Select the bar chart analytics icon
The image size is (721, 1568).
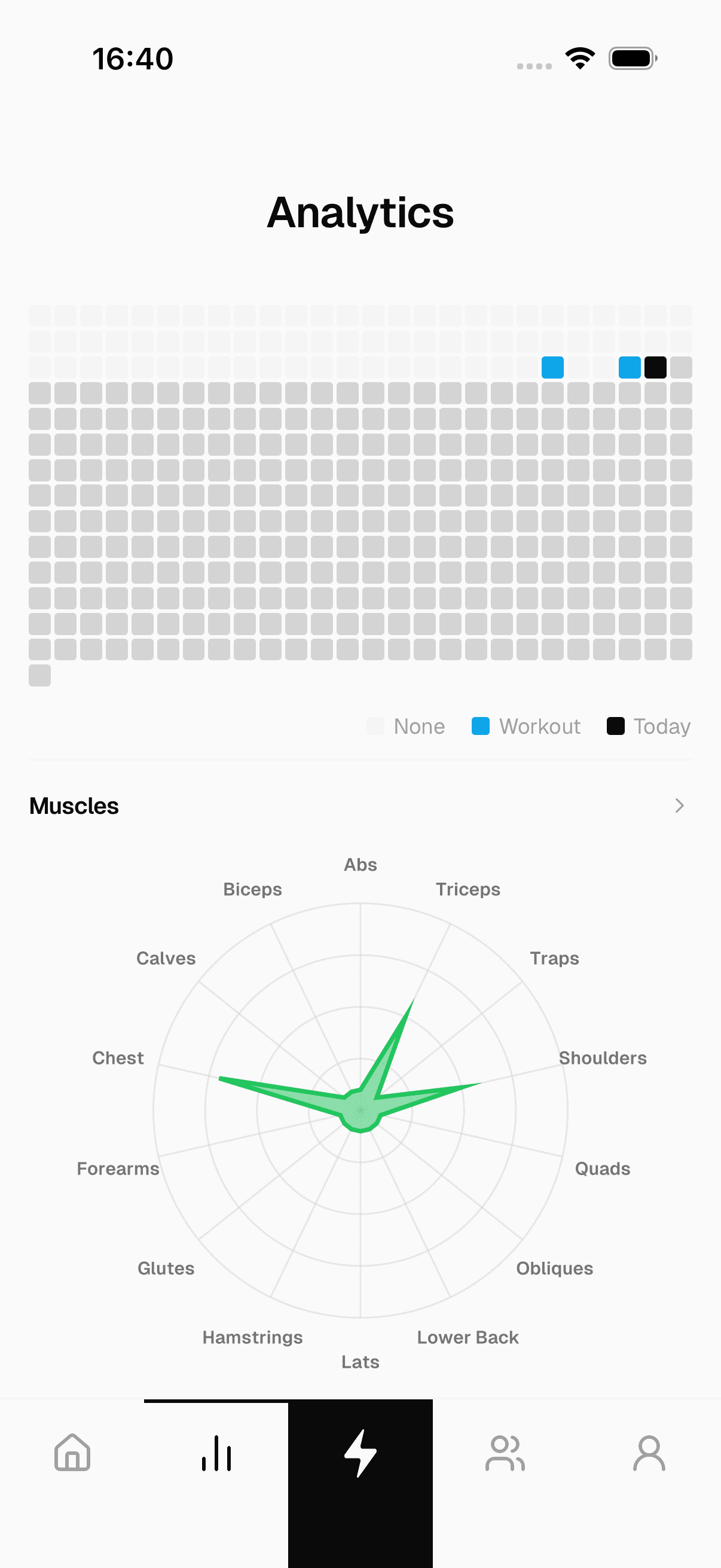click(216, 1455)
